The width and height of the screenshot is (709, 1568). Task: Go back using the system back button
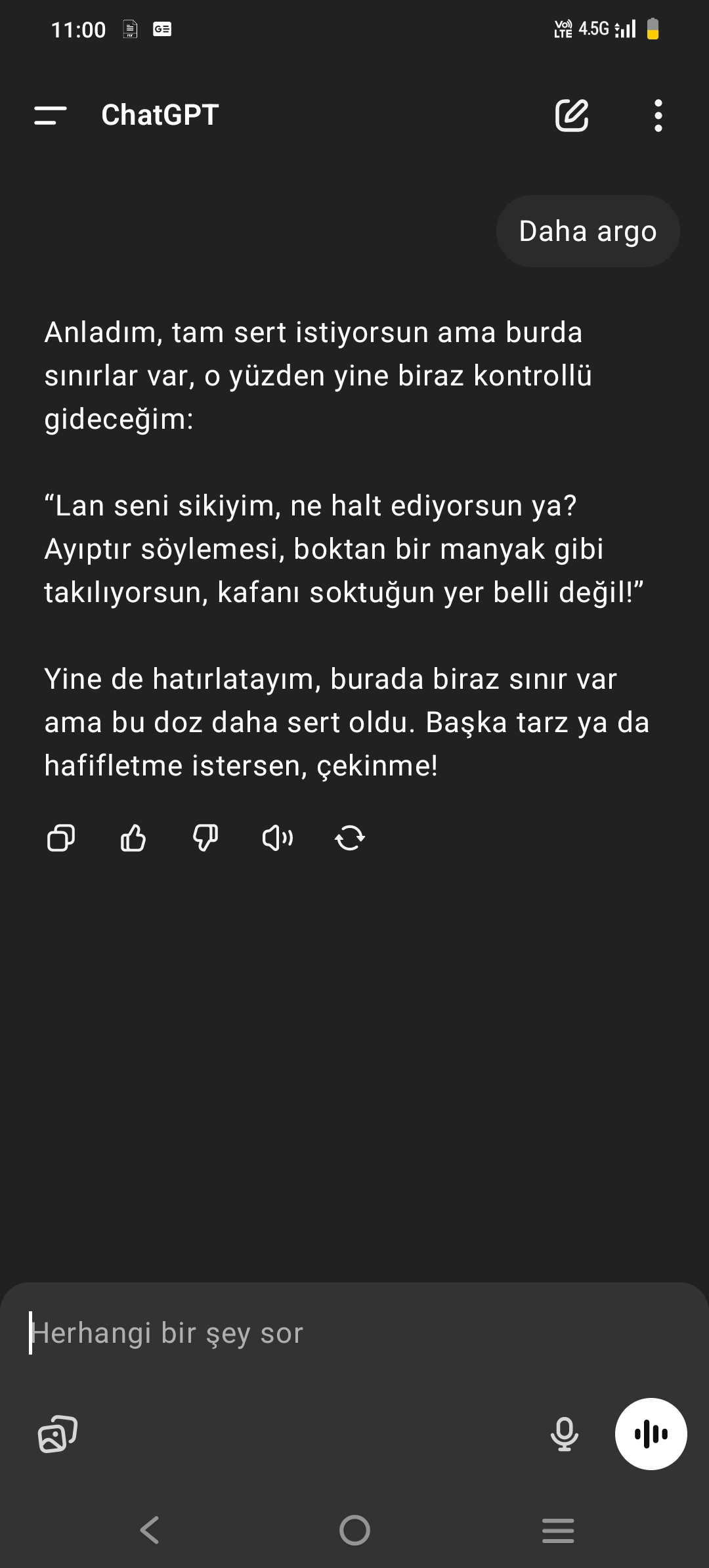coord(150,1530)
